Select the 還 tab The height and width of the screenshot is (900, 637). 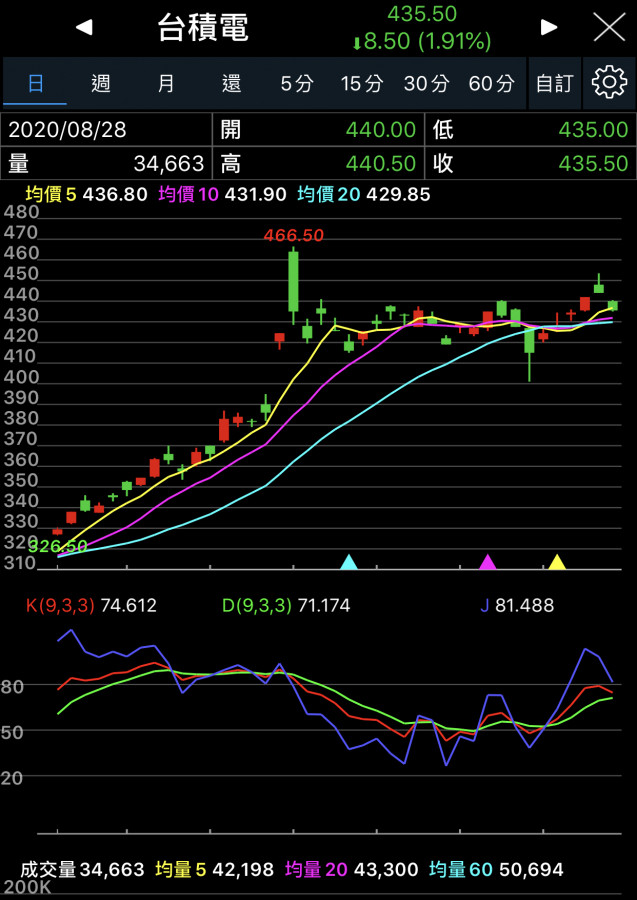pos(231,83)
